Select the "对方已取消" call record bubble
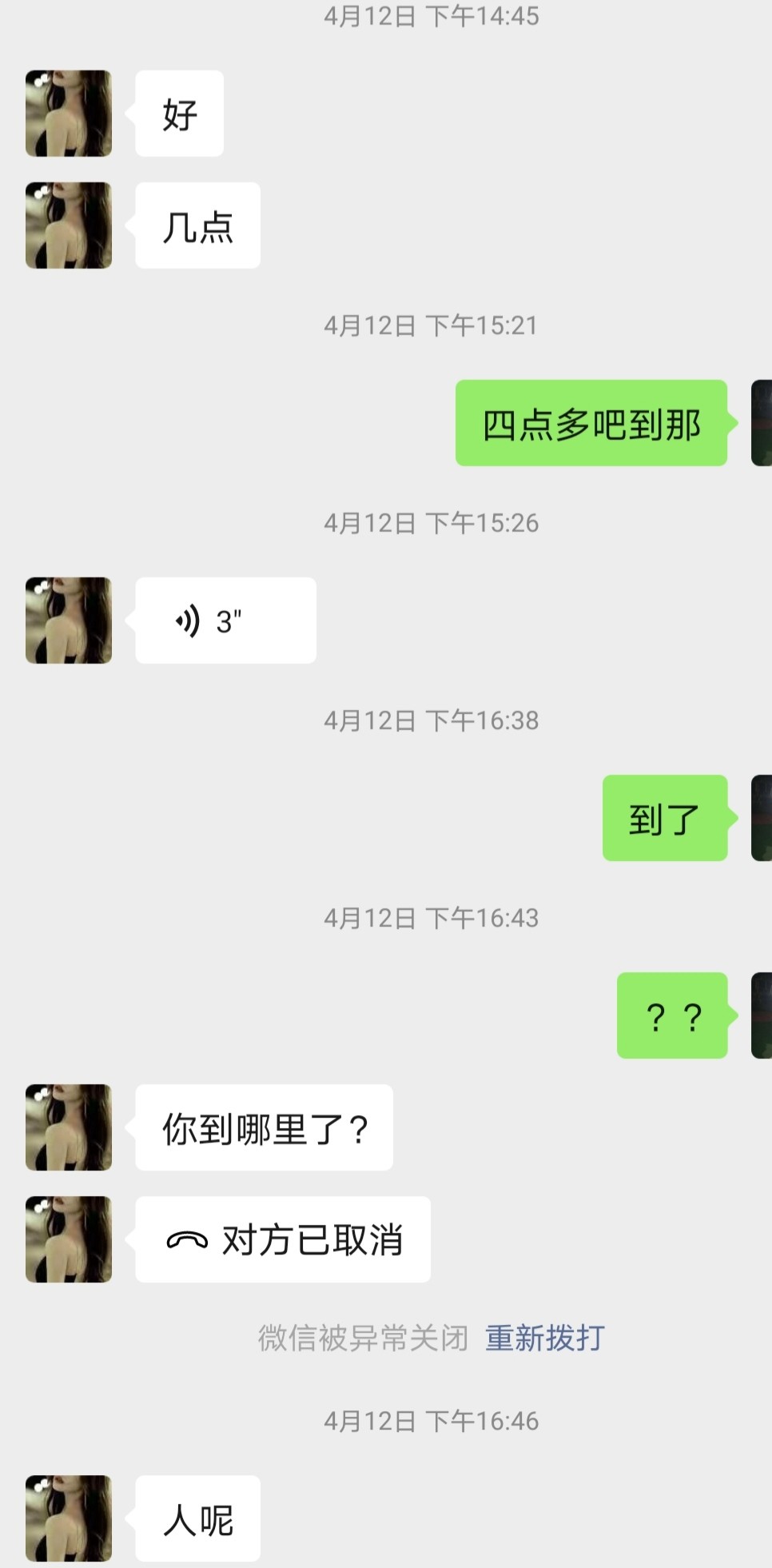The height and width of the screenshot is (1568, 772). click(x=282, y=1239)
